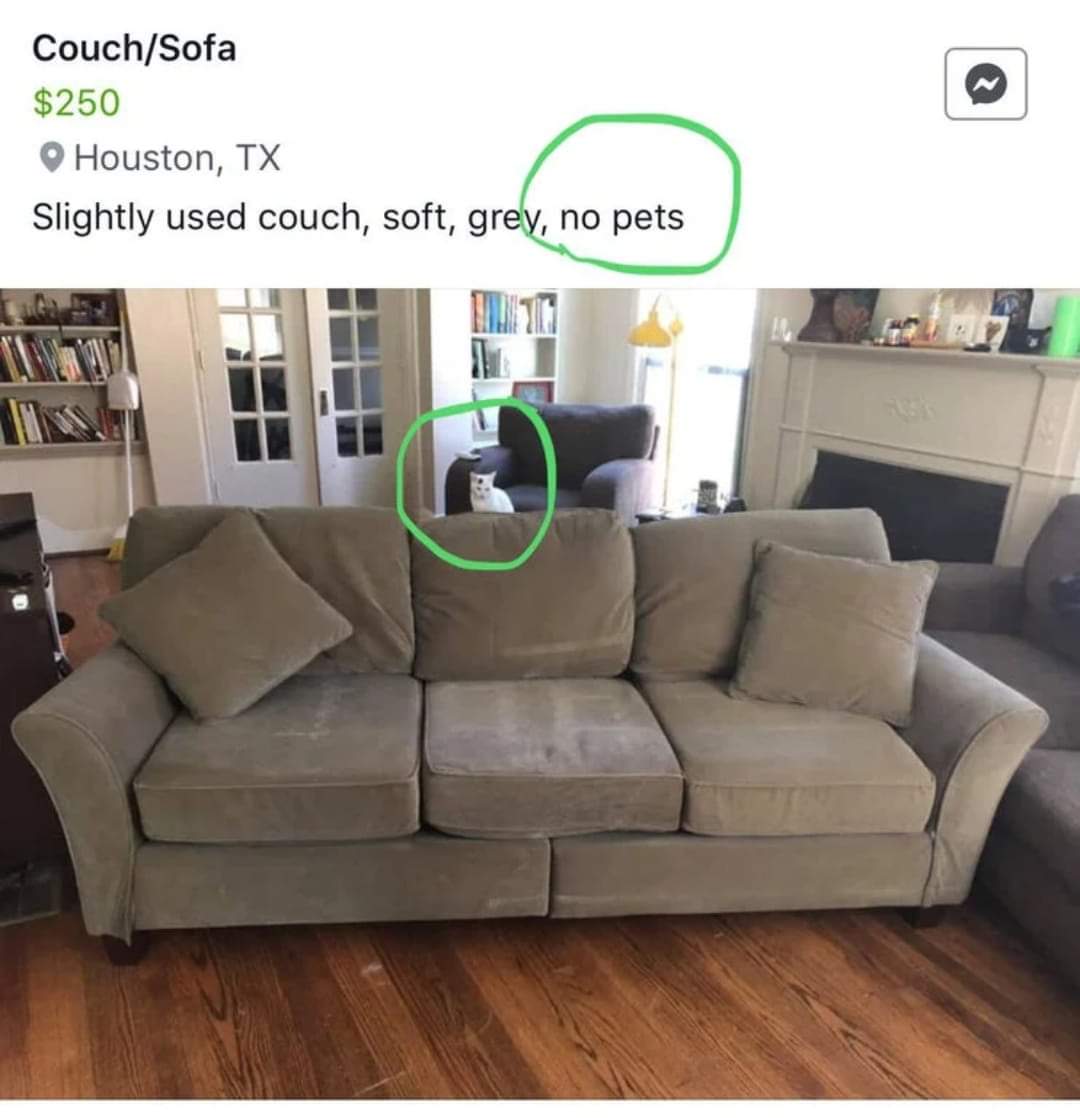The height and width of the screenshot is (1118, 1080).
Task: Click the 'Houston, TX' location link
Action: (180, 157)
